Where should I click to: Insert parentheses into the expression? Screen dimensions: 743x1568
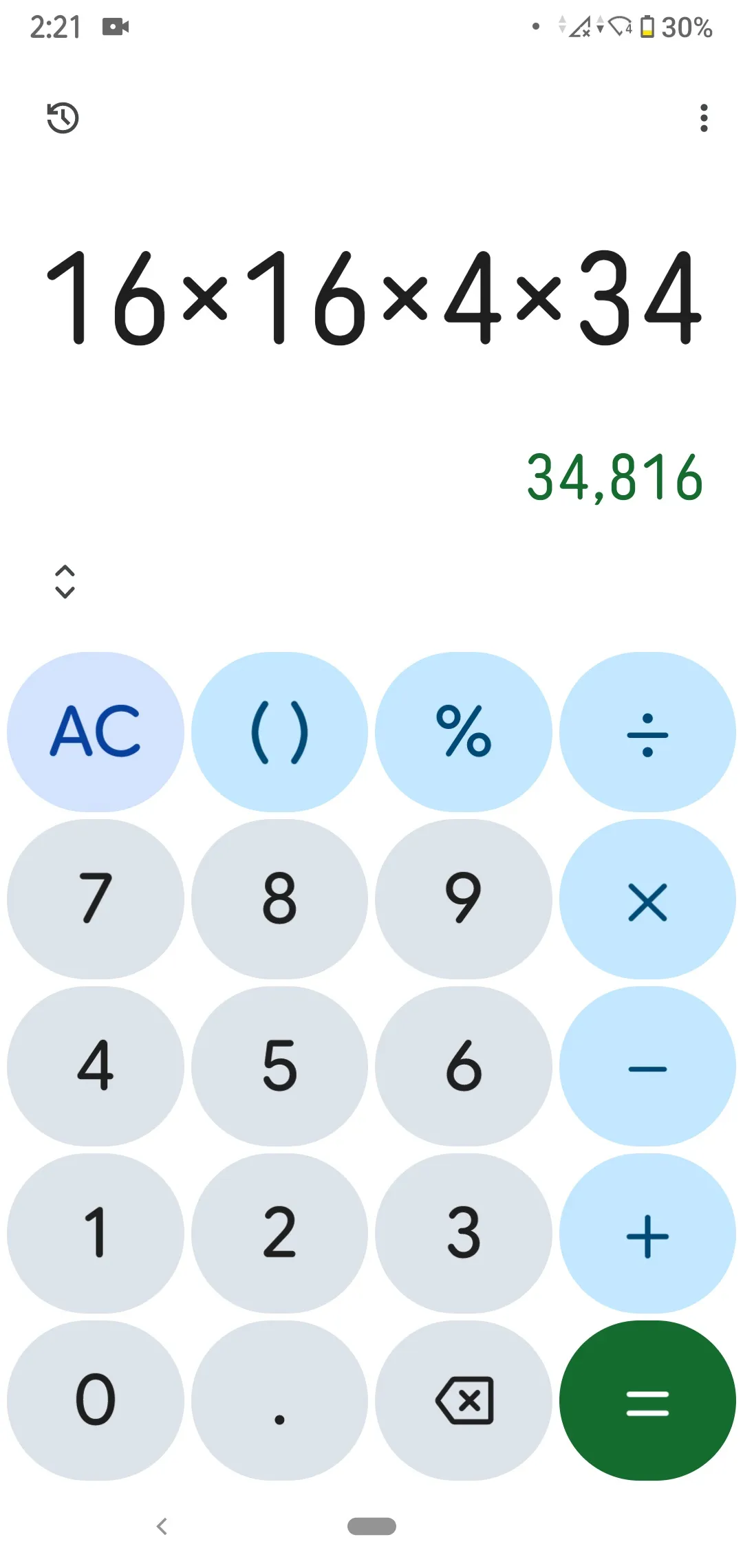(279, 732)
